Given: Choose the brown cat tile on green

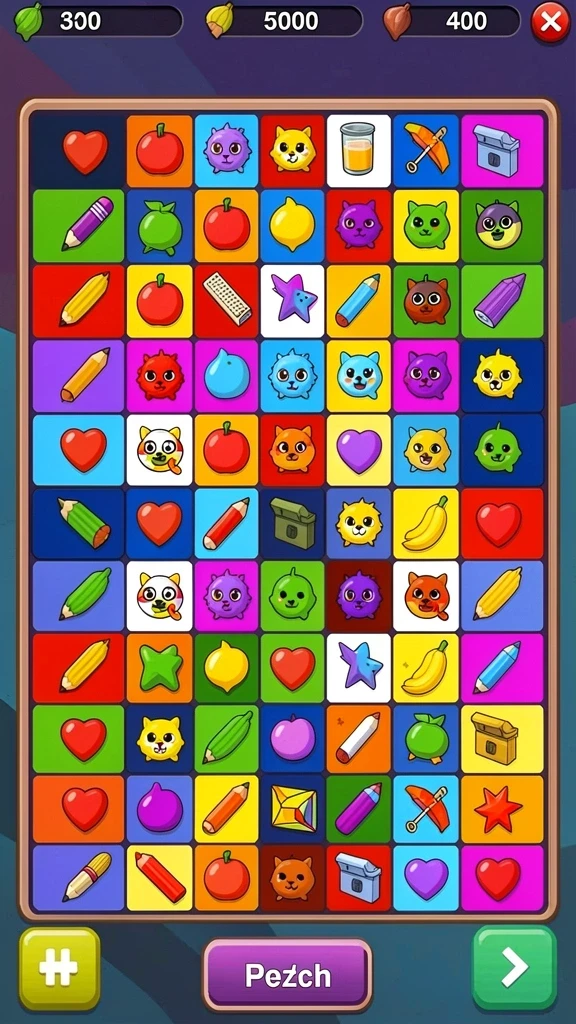Looking at the screenshot, I should coord(426,300).
